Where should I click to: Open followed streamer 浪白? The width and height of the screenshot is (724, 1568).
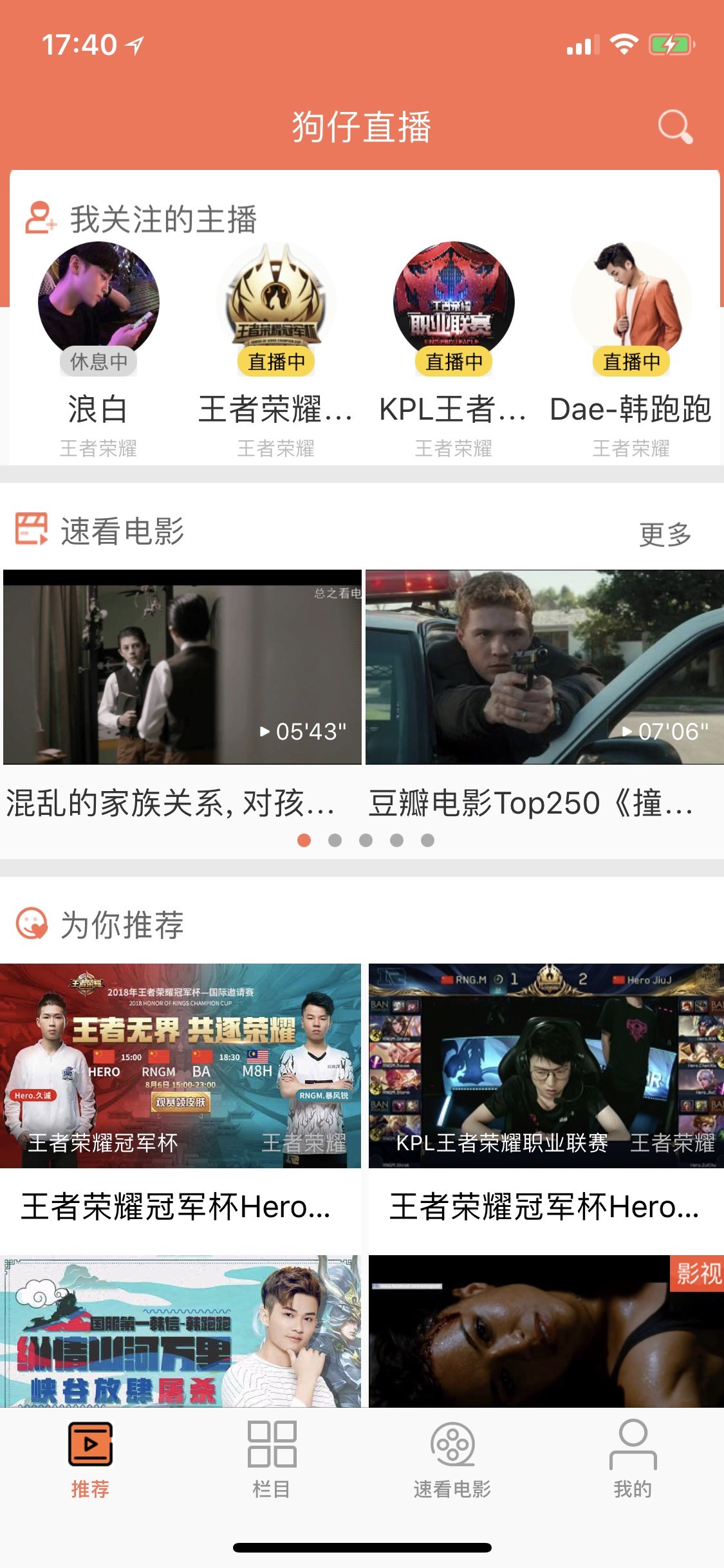pos(98,303)
